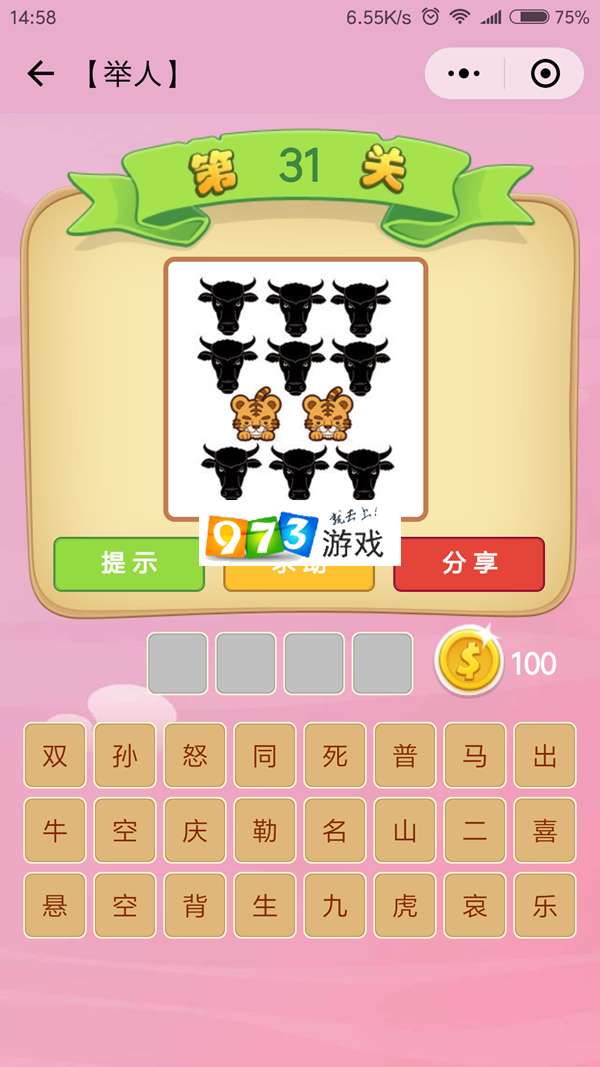Select the 悬 character tile
600x1067 pixels.
[x=55, y=905]
